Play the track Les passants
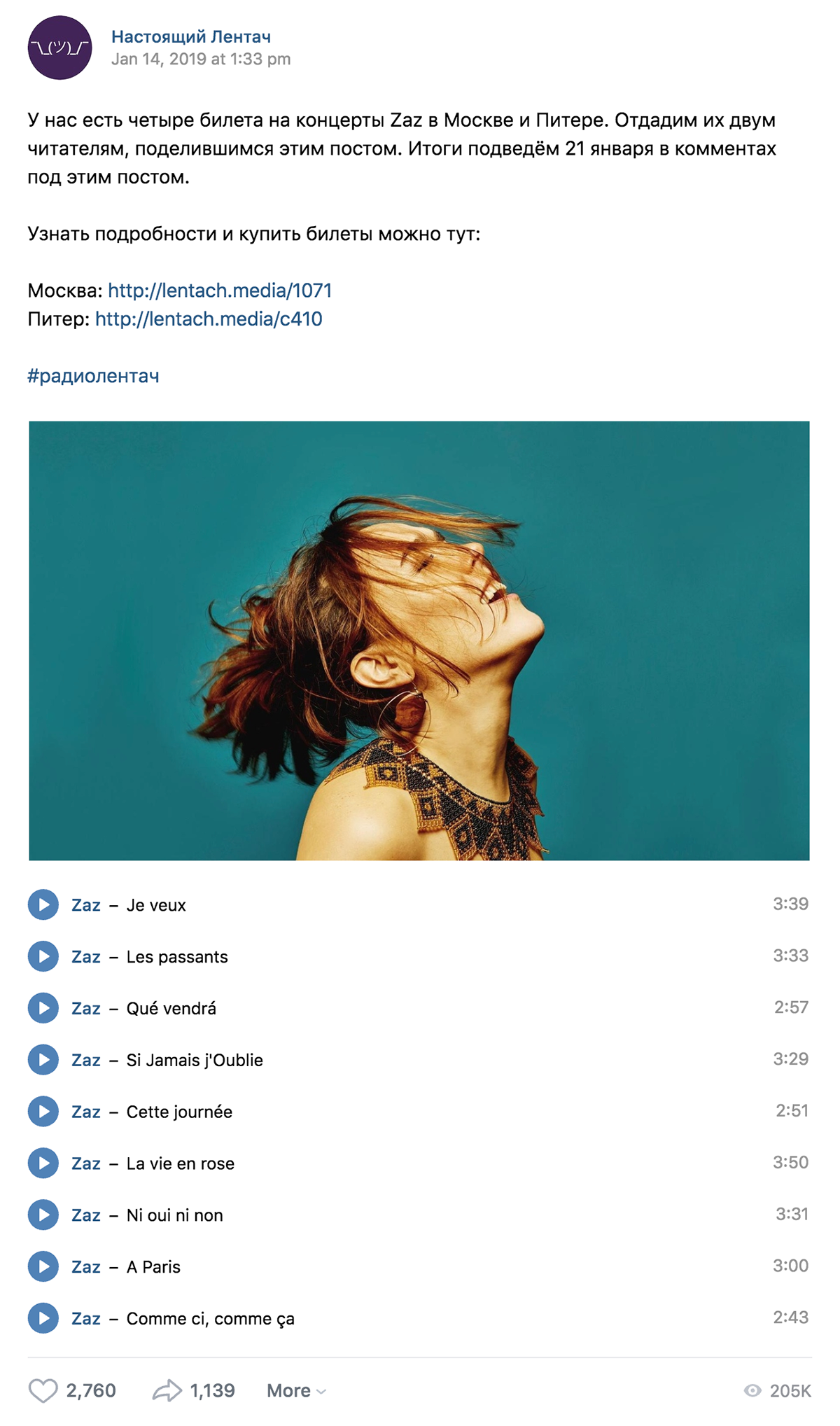This screenshot has height=1426, width=840. 43,956
